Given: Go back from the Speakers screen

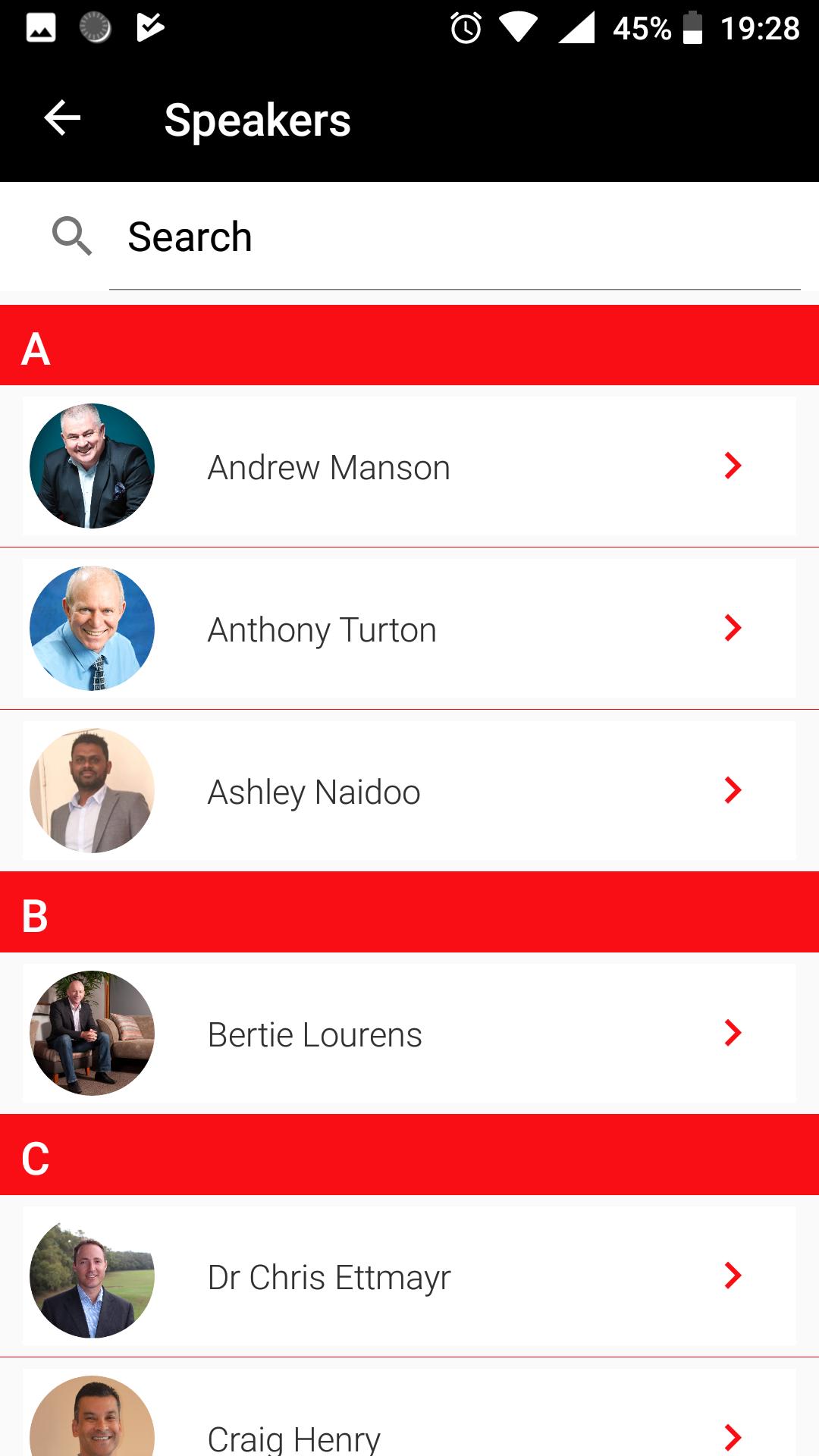Looking at the screenshot, I should point(62,119).
